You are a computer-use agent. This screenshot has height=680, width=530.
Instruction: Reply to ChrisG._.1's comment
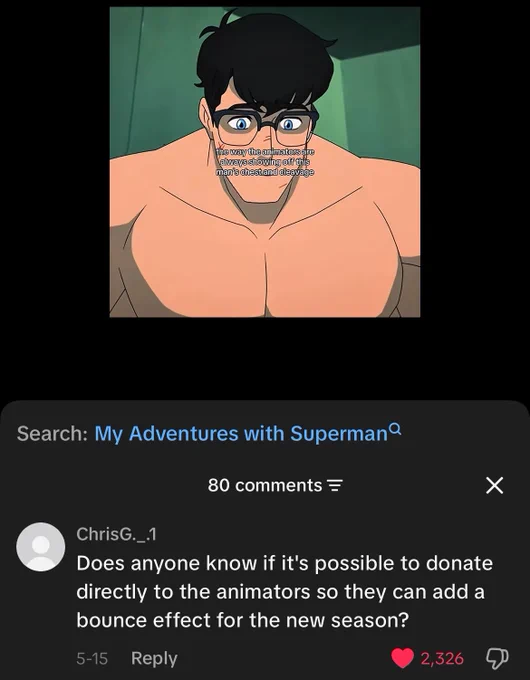click(154, 658)
